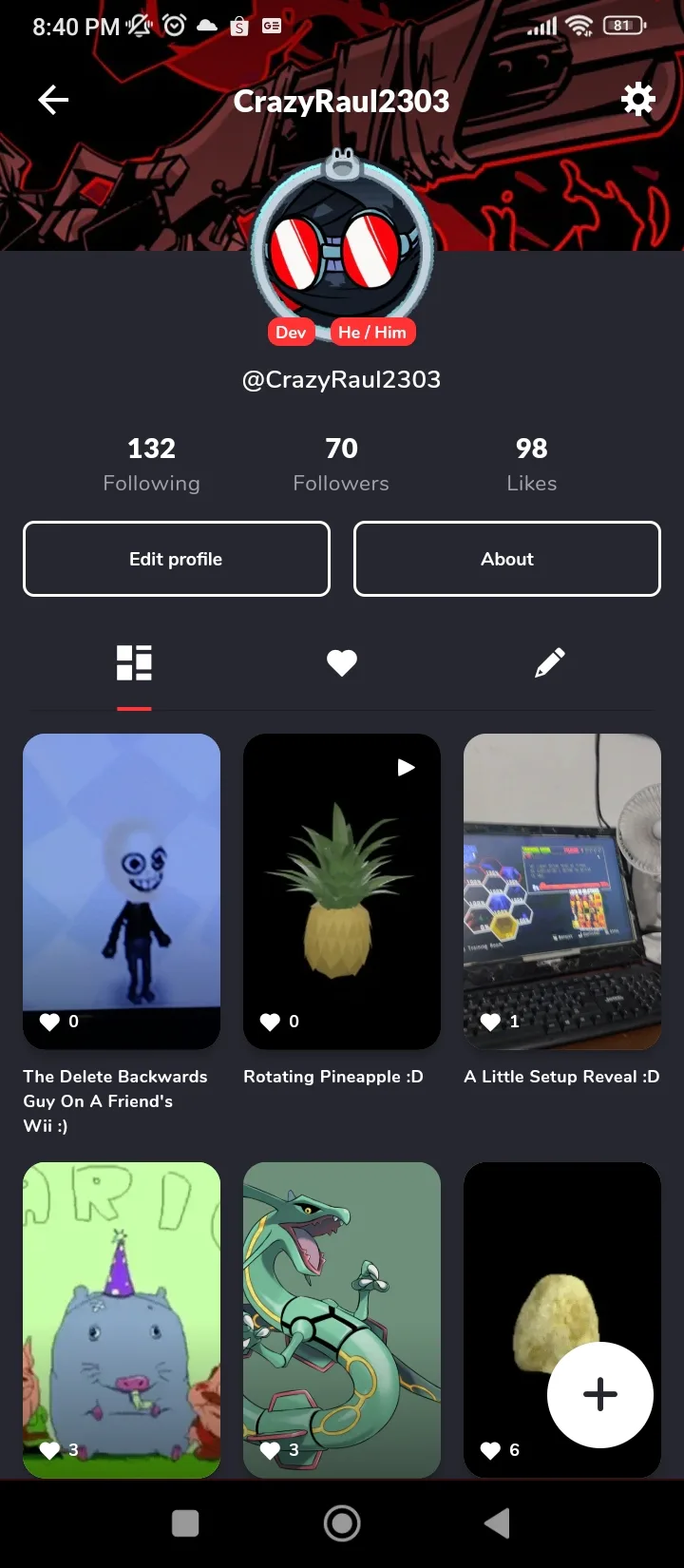The width and height of the screenshot is (684, 1568).
Task: Open the settings gear
Action: click(x=637, y=99)
